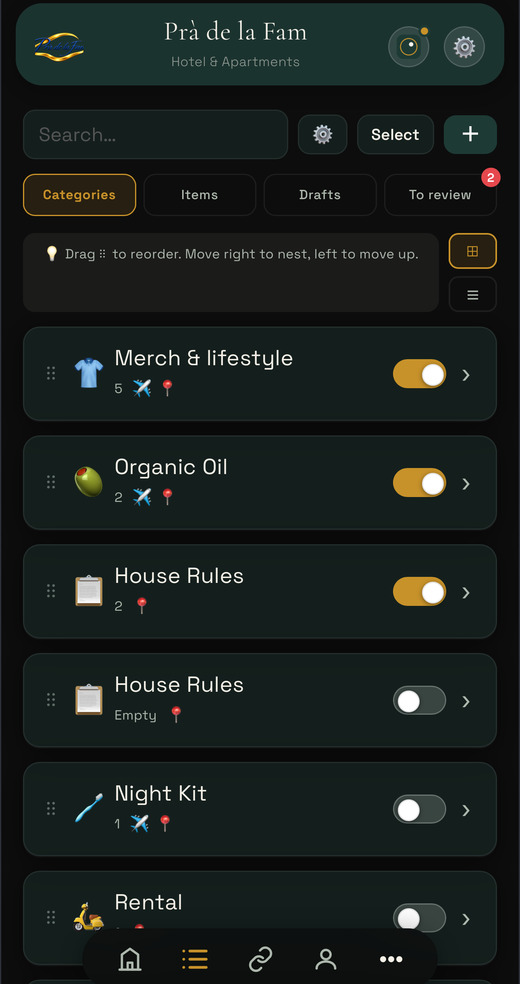The image size is (520, 984).
Task: Open the Merch & lifestyle category
Action: pyautogui.click(x=260, y=374)
